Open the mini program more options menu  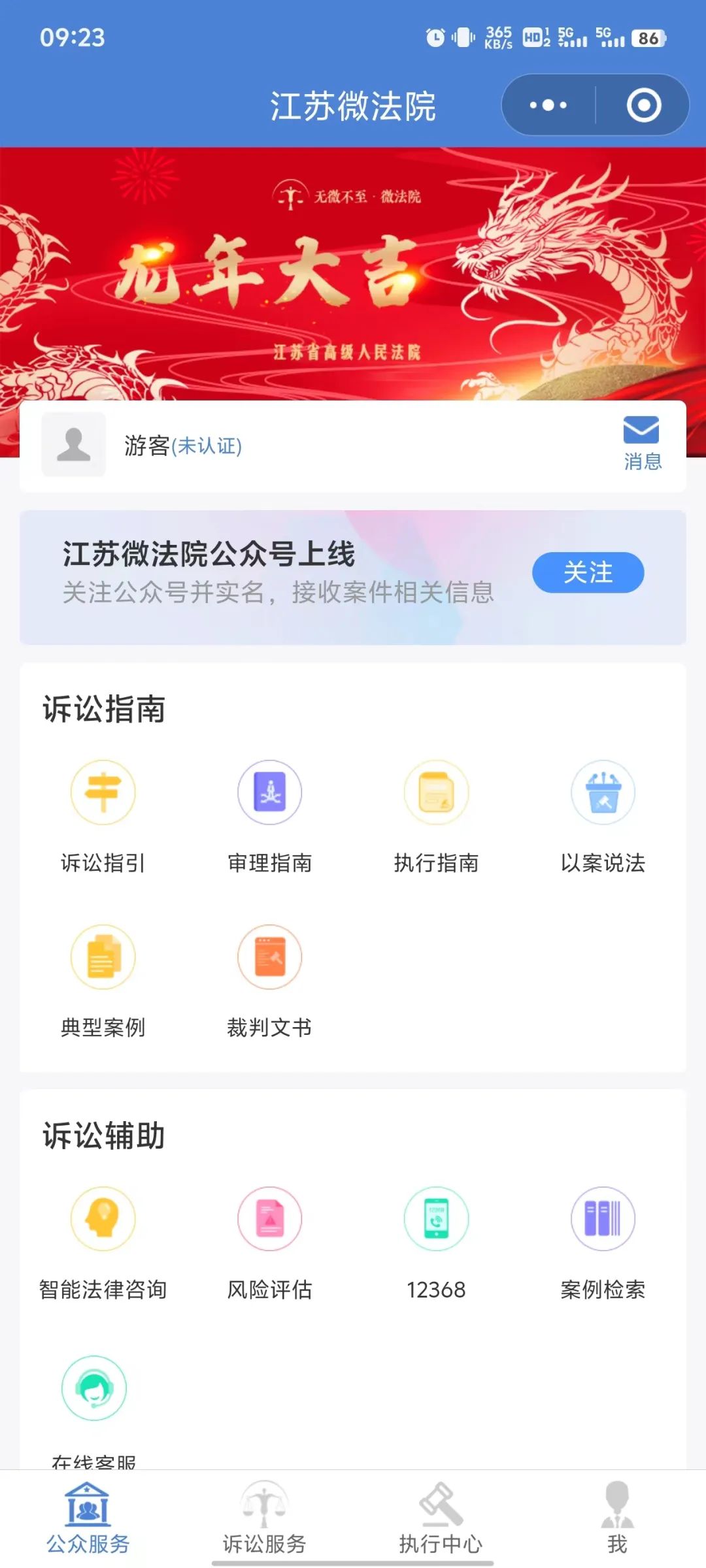click(x=548, y=105)
